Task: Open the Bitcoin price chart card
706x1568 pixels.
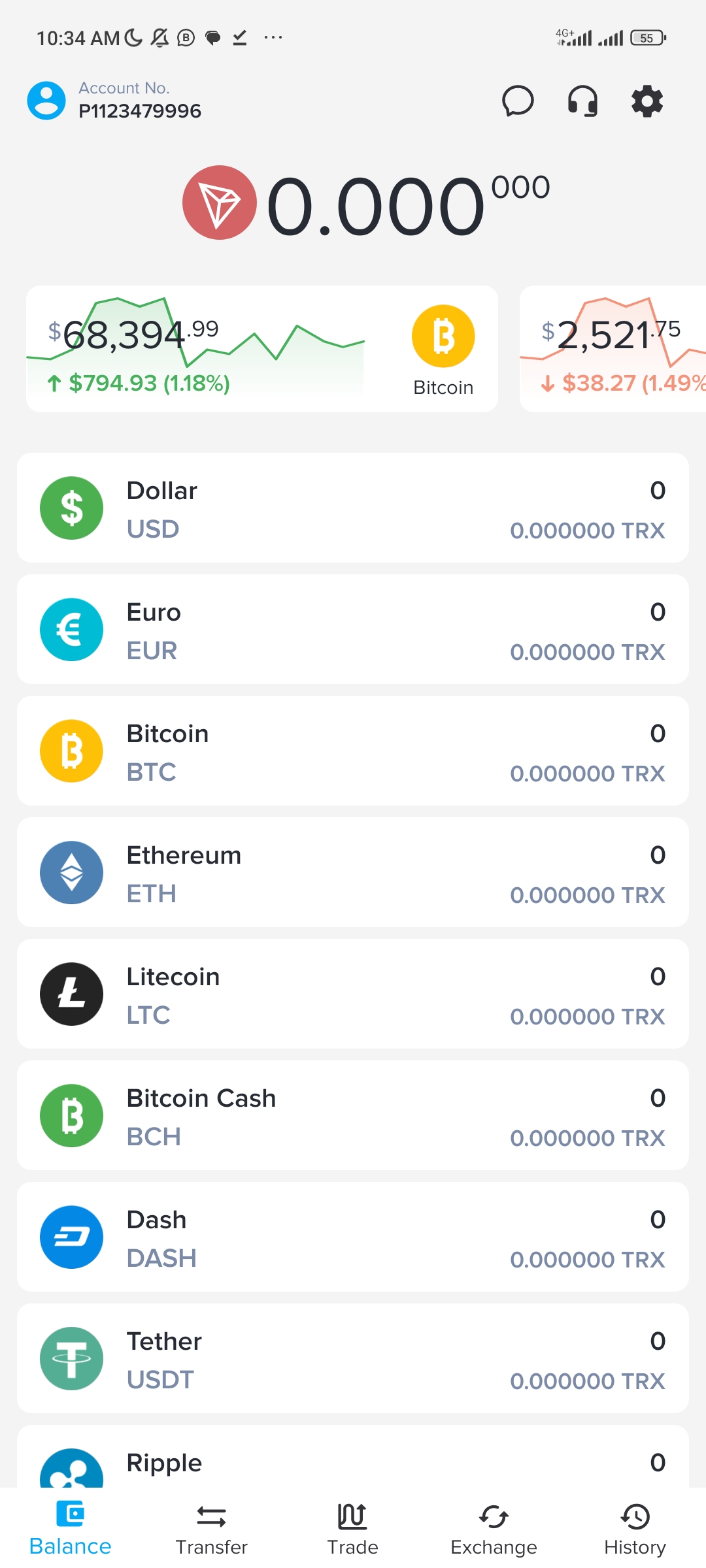Action: (x=262, y=349)
